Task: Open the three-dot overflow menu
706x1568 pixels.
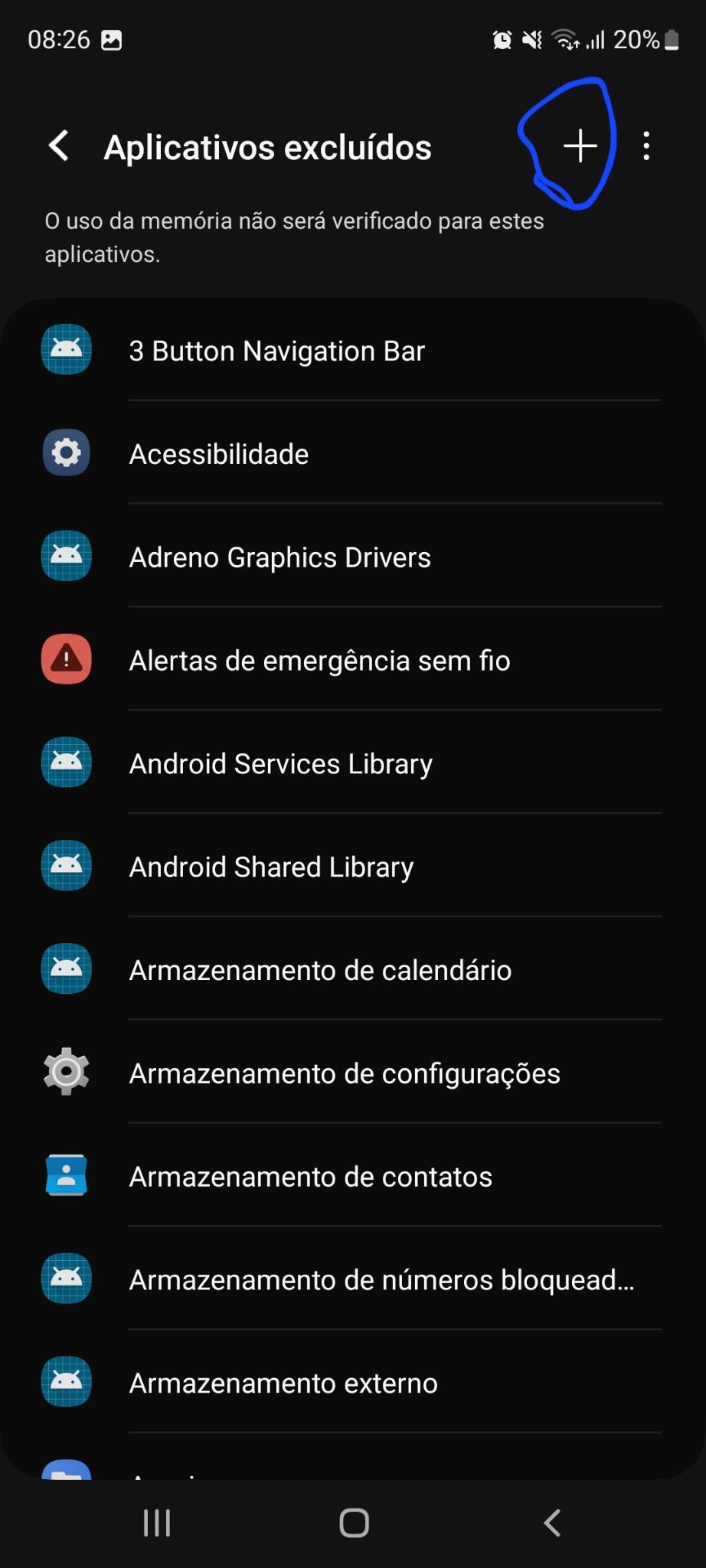Action: (x=647, y=145)
